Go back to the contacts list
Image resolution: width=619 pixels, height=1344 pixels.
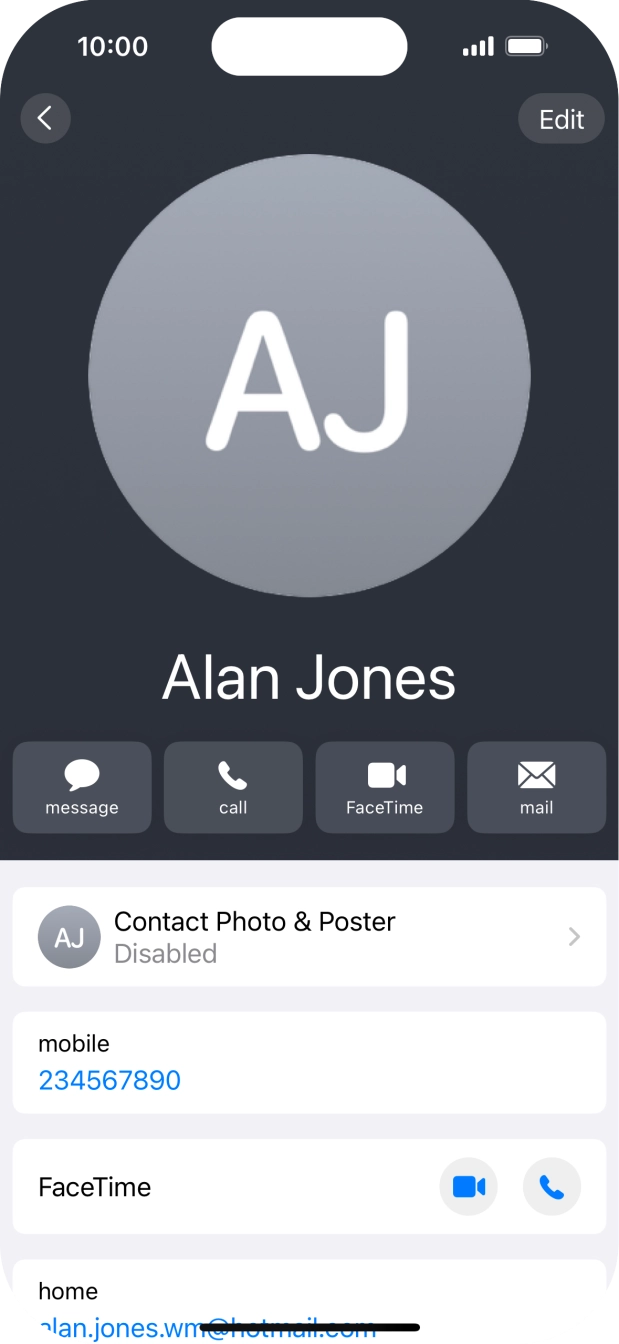tap(46, 119)
